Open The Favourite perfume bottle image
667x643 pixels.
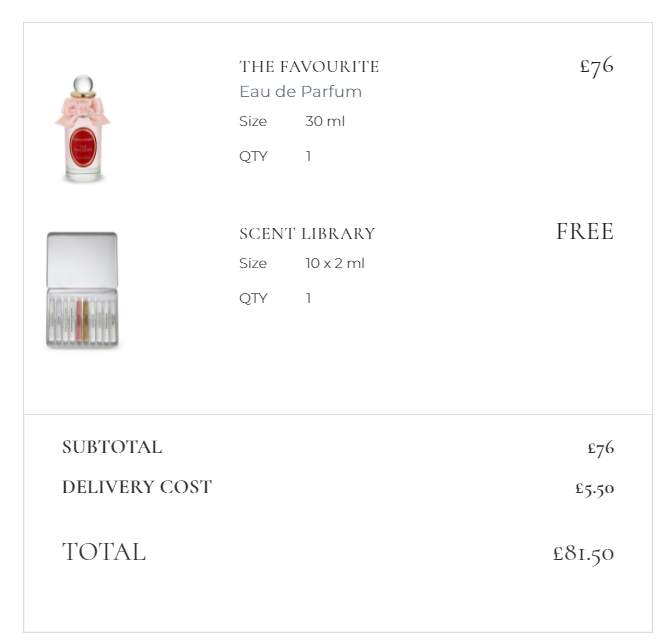point(83,128)
